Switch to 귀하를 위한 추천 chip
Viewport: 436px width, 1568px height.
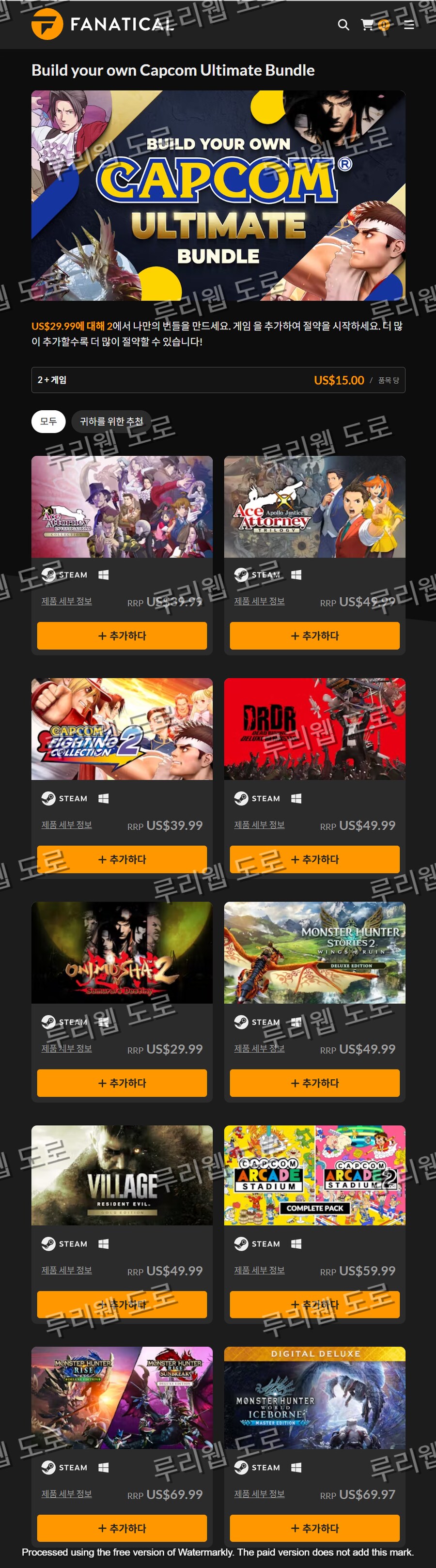coord(111,421)
